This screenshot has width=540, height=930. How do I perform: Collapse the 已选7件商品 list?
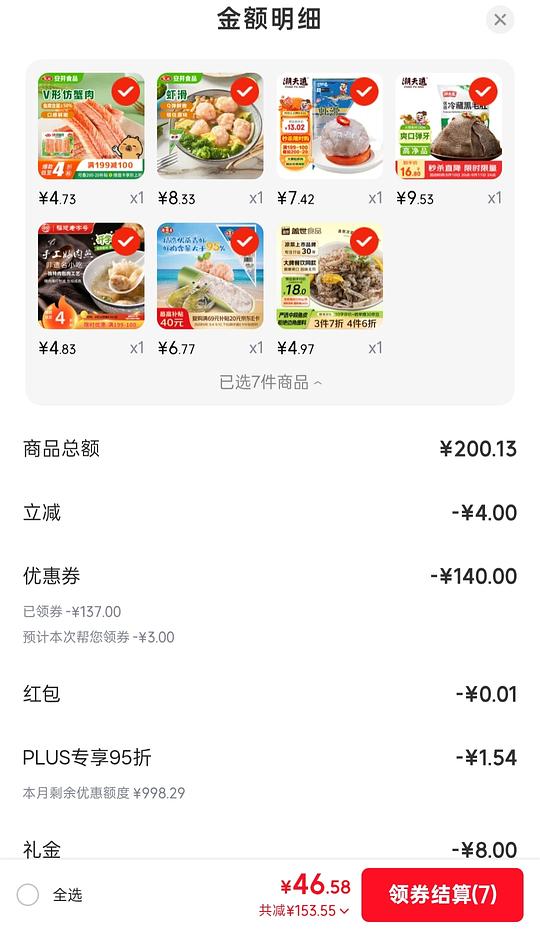click(x=270, y=383)
